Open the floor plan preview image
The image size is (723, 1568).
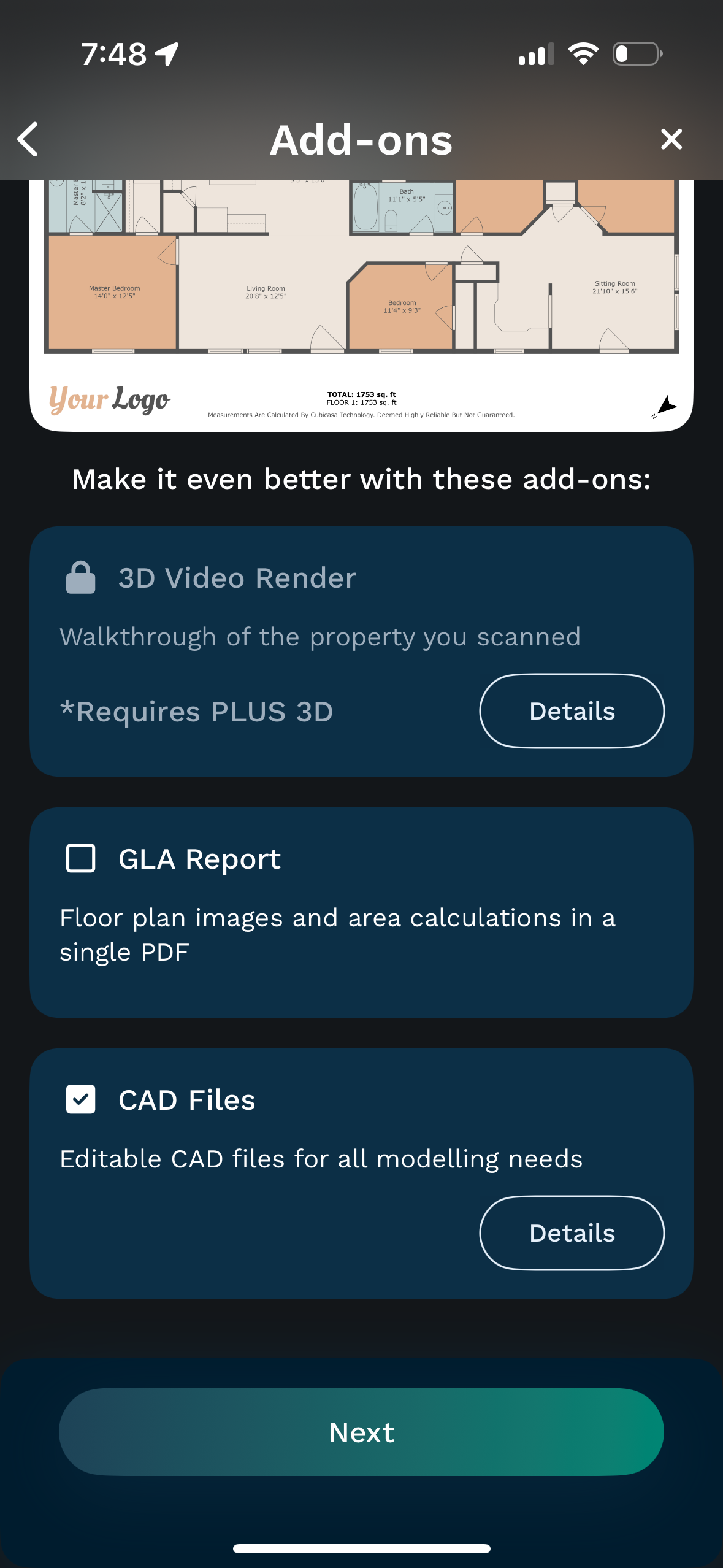tap(361, 294)
